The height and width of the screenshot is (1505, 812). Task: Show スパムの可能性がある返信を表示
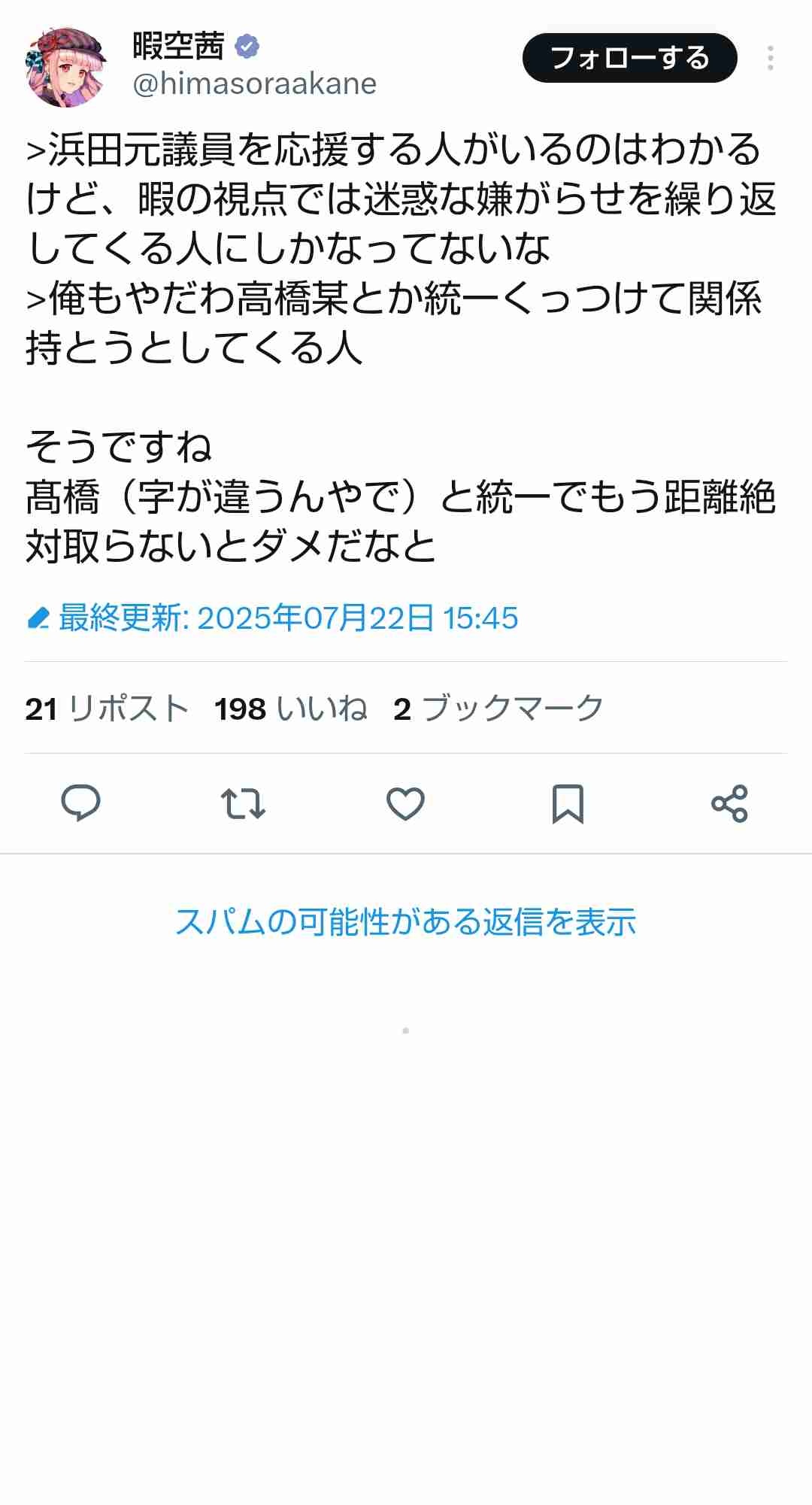coord(405,921)
